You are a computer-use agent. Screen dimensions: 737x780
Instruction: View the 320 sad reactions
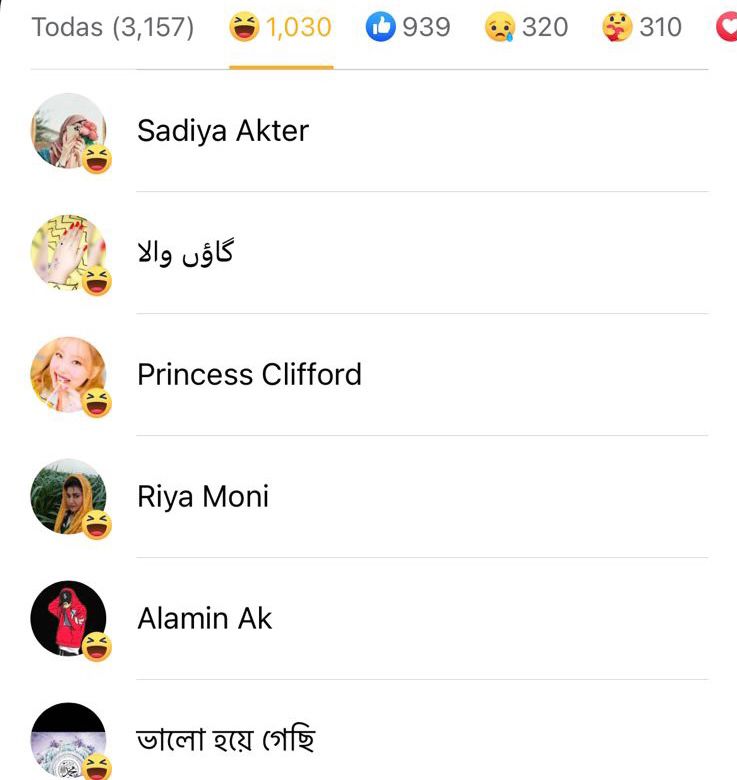[525, 27]
